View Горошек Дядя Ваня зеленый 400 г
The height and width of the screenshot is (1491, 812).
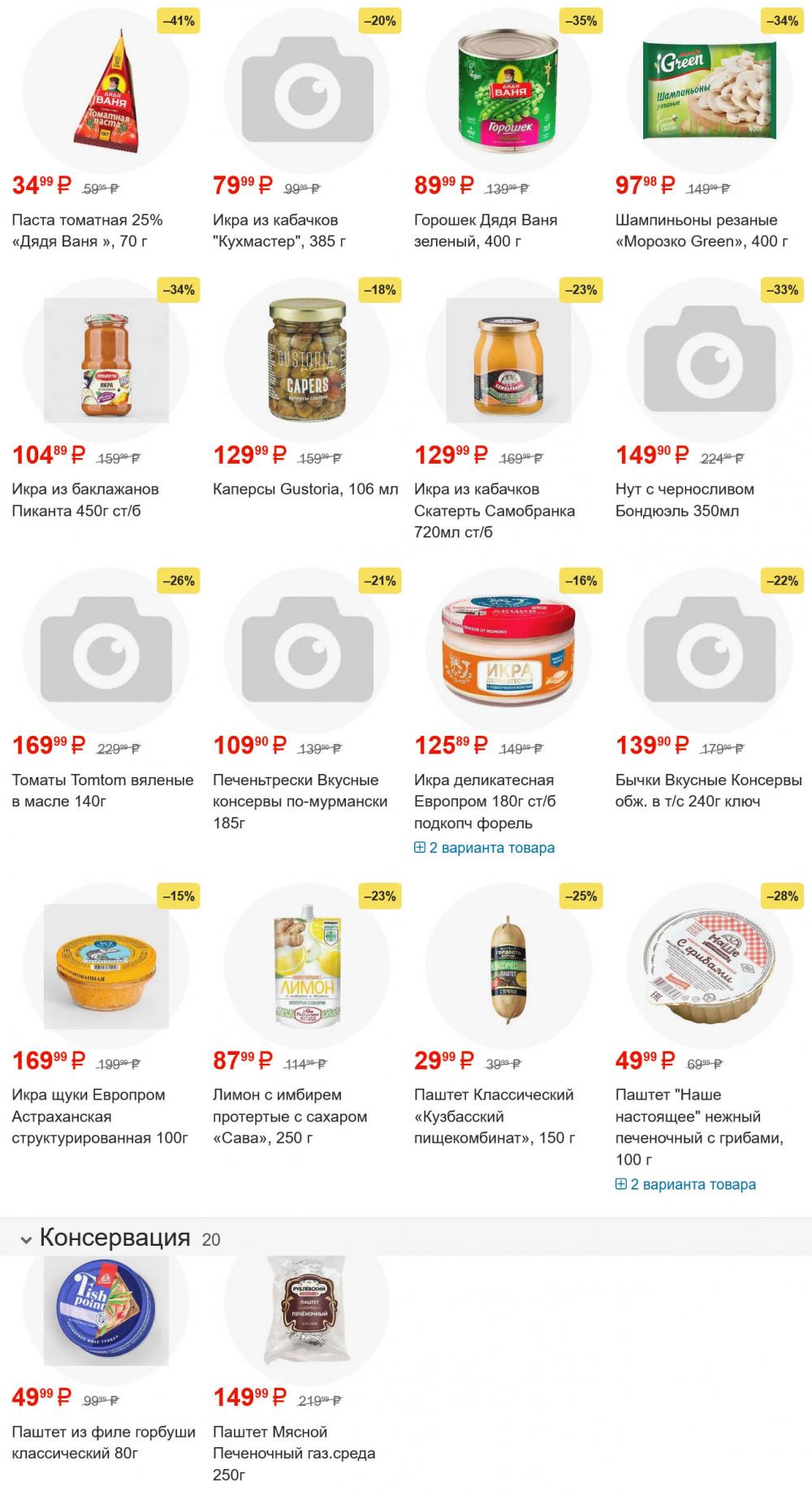pyautogui.click(x=485, y=230)
